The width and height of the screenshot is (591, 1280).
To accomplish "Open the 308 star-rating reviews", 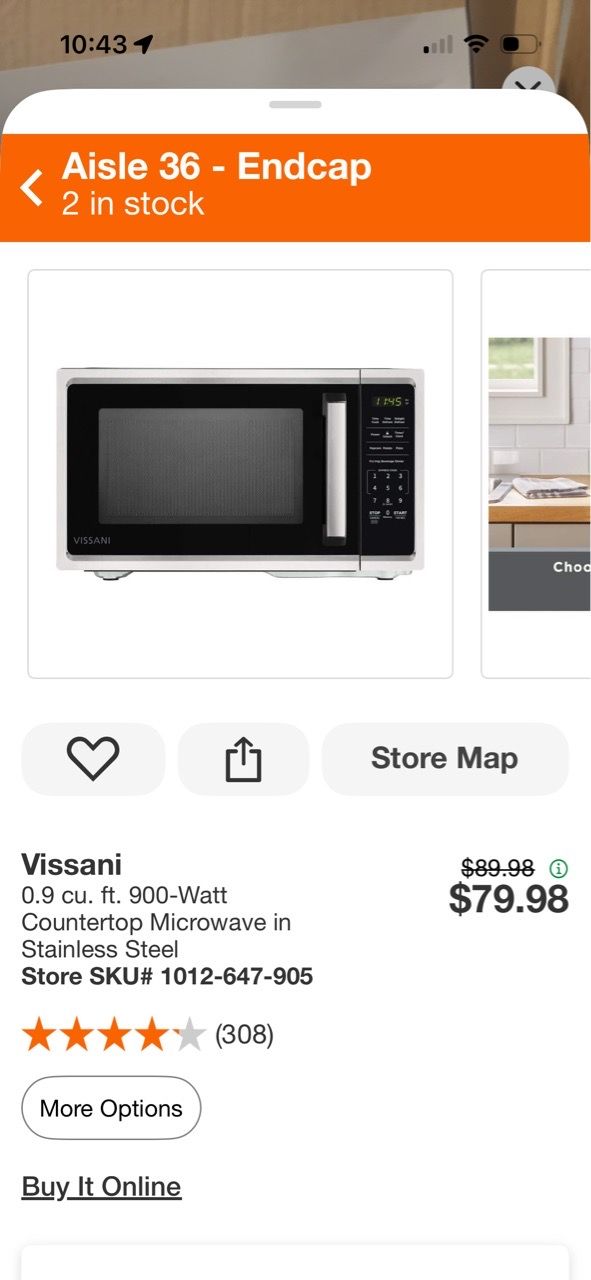I will click(148, 1035).
